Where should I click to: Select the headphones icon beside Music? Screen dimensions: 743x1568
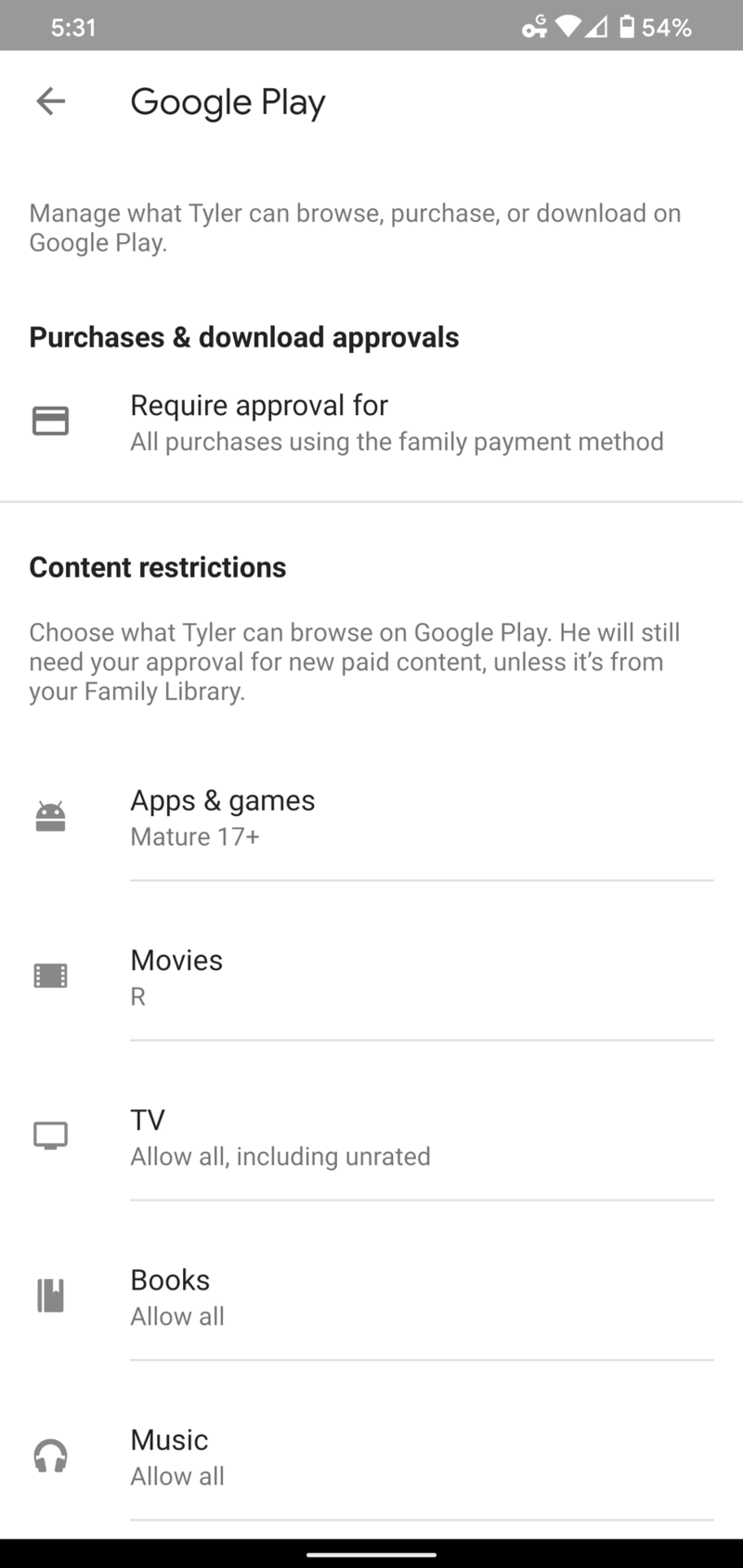click(50, 1456)
